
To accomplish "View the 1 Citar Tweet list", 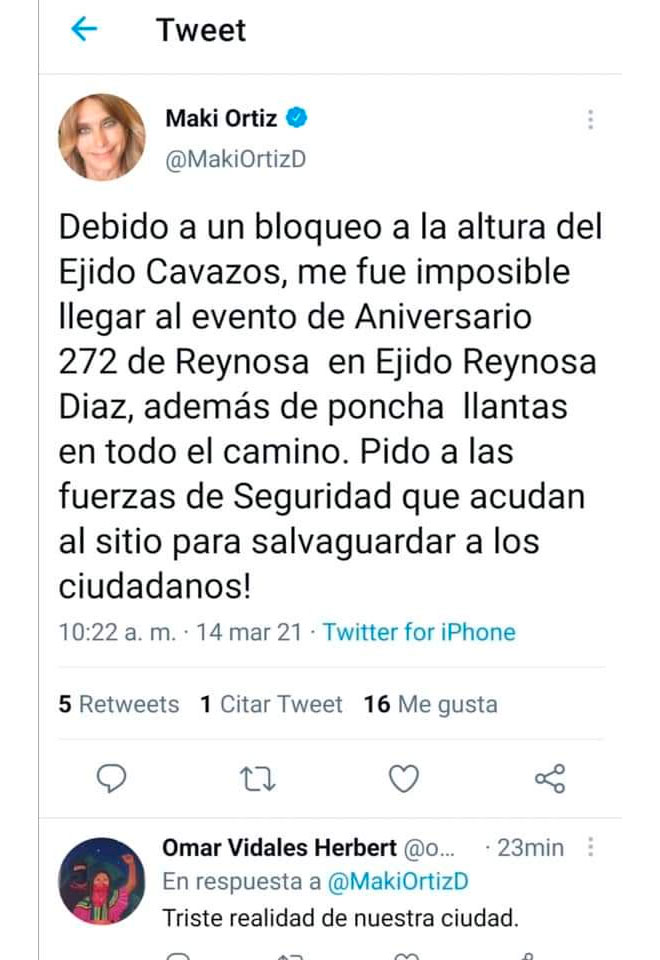I will [271, 704].
